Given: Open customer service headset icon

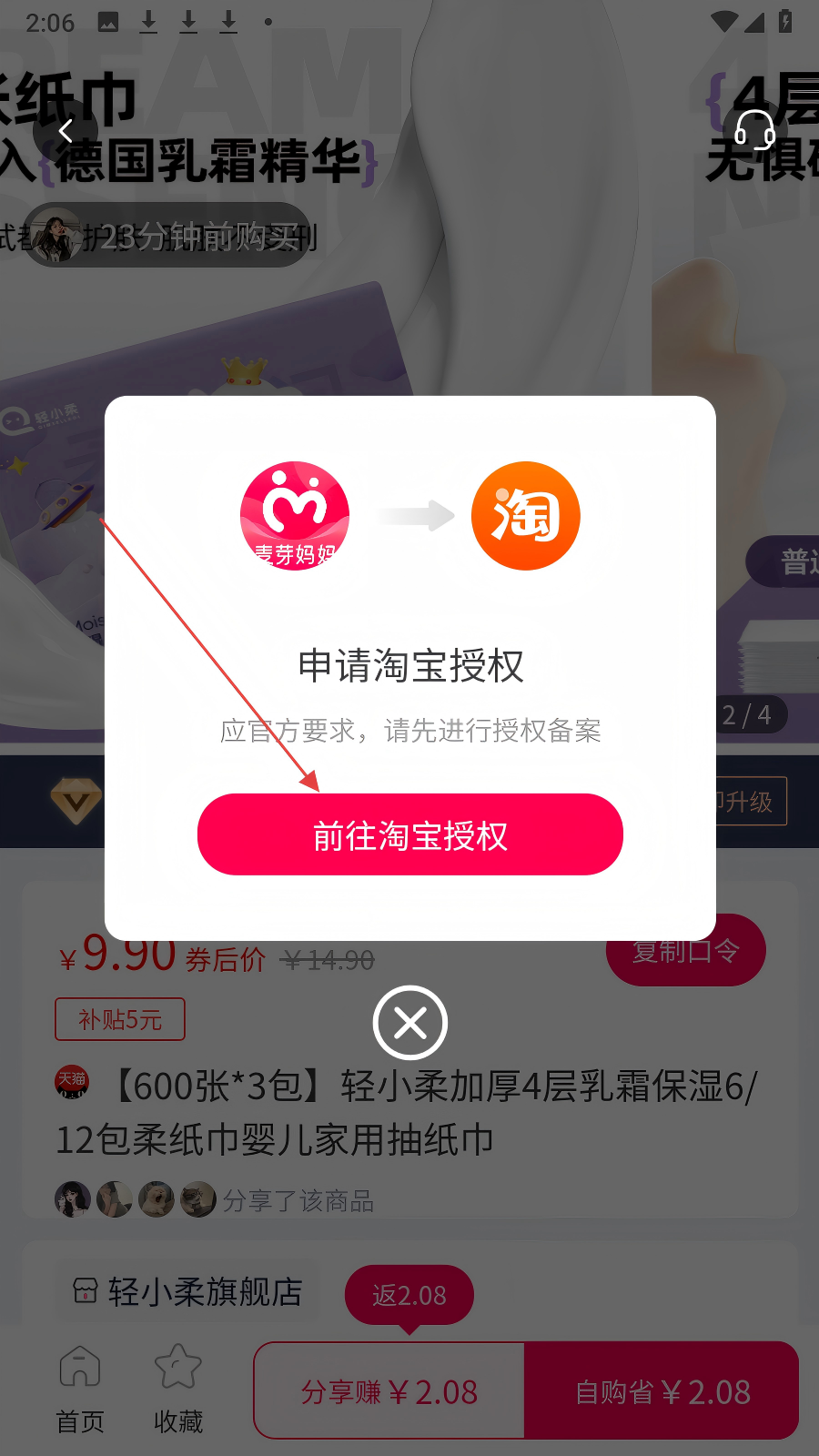Looking at the screenshot, I should coord(754,130).
